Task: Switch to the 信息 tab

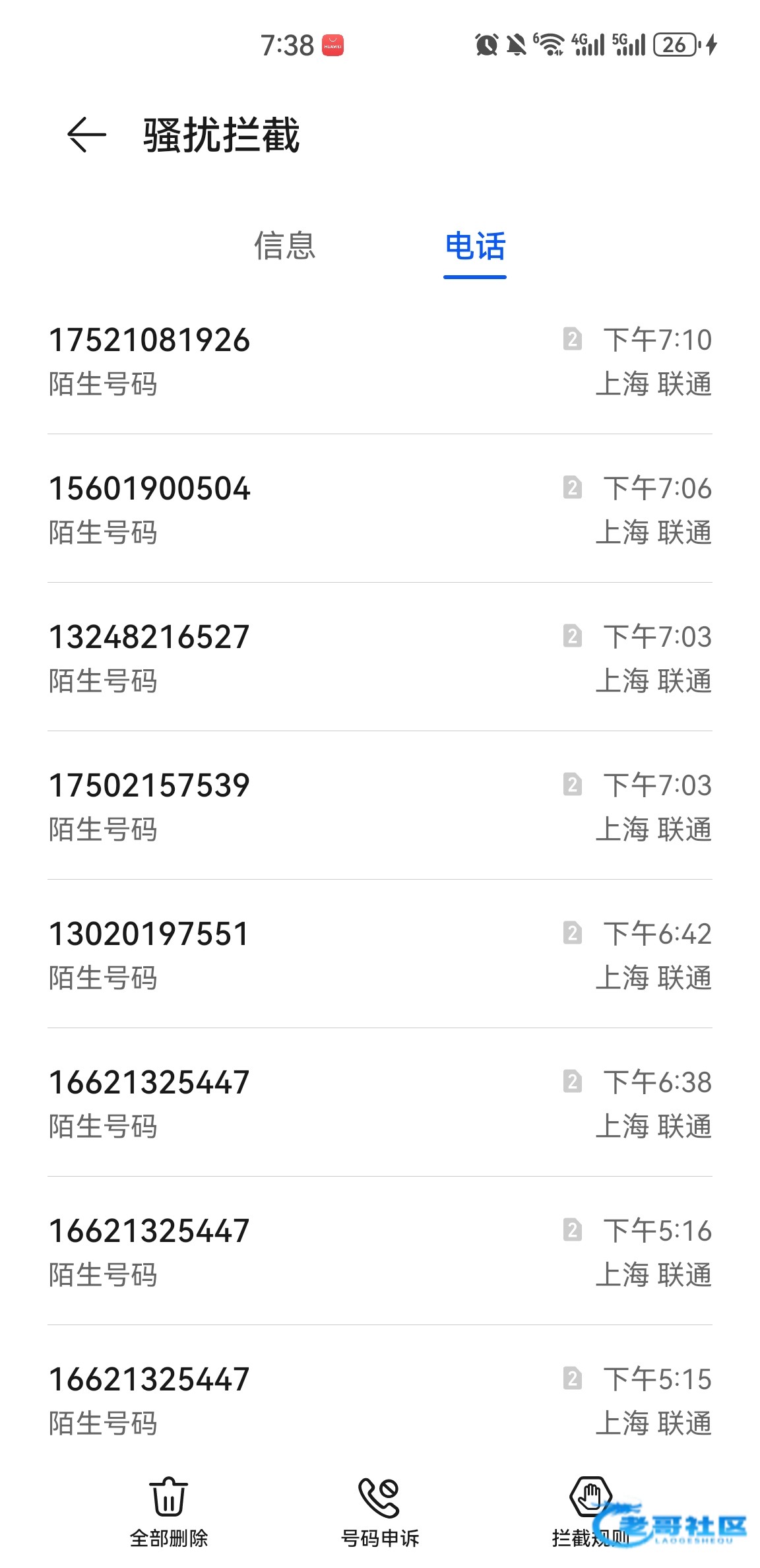Action: (284, 246)
